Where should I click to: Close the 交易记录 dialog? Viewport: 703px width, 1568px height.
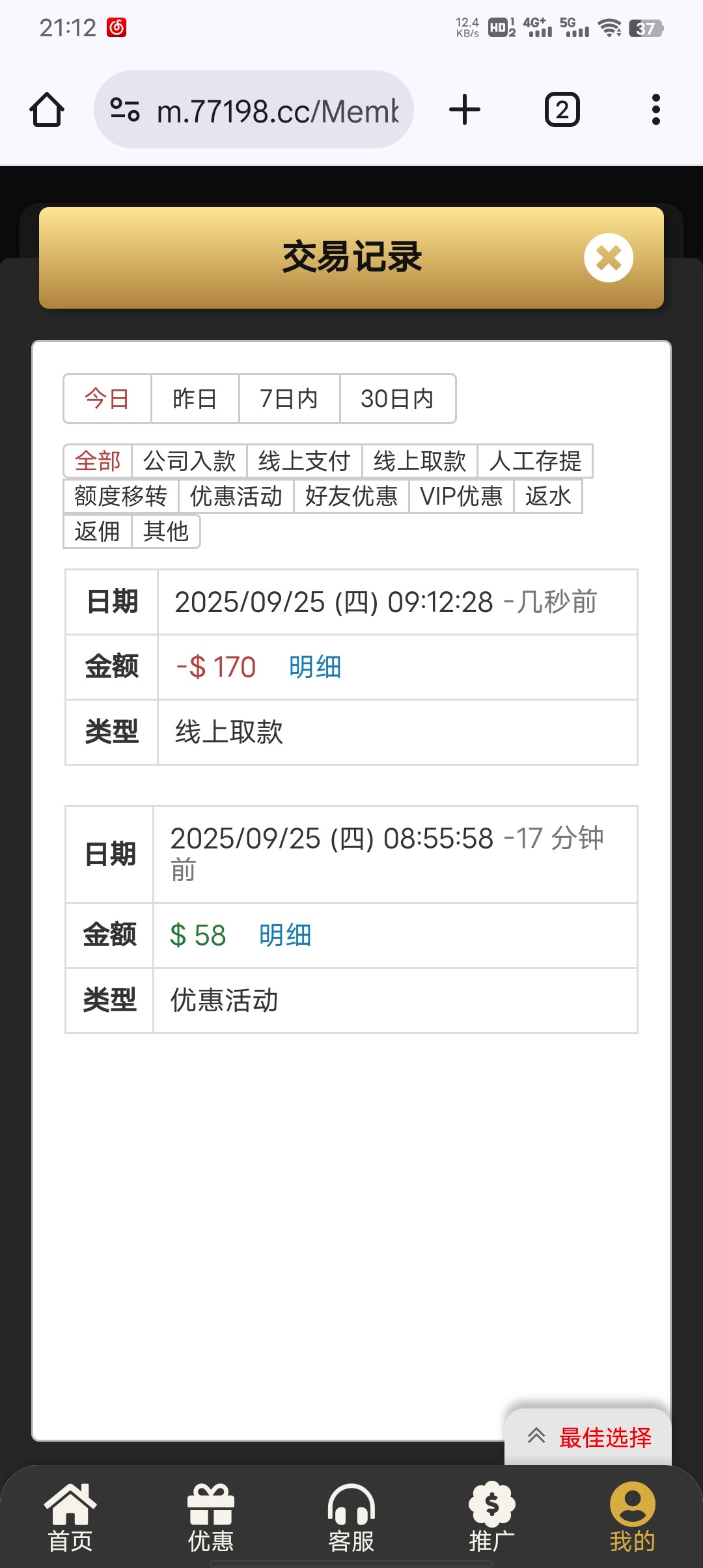pyautogui.click(x=608, y=258)
